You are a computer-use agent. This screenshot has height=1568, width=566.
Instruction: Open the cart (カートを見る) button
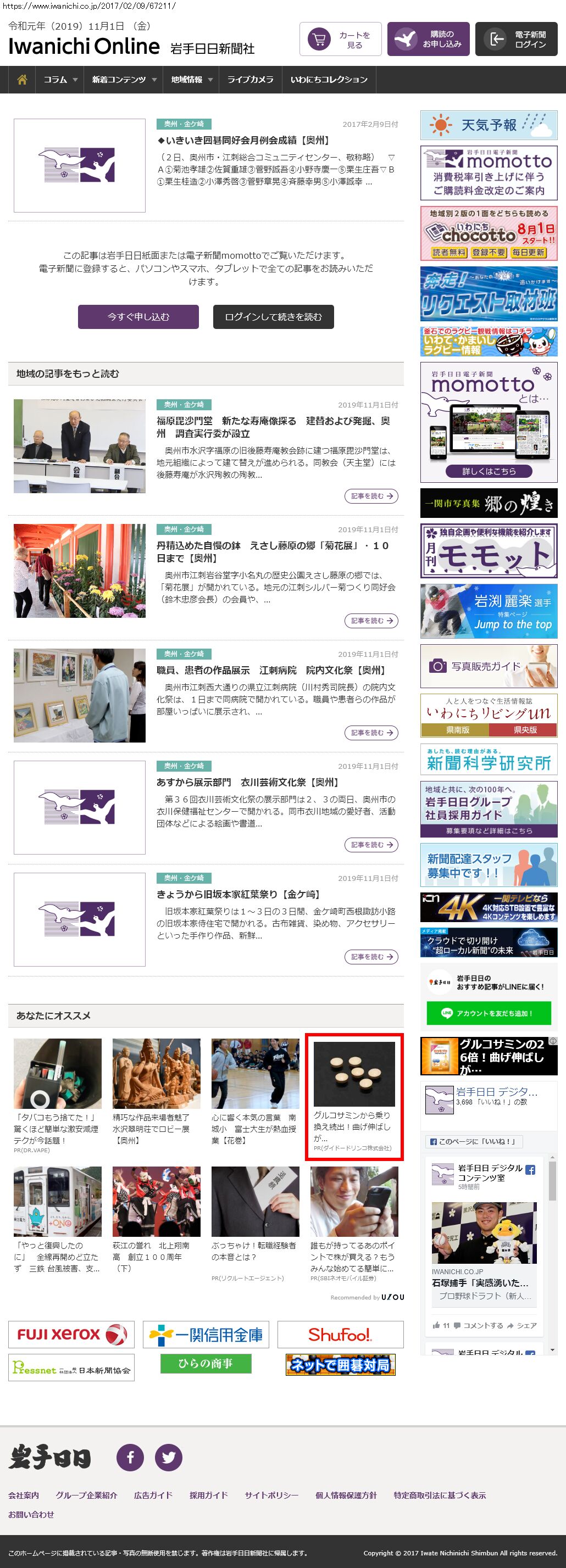[340, 40]
